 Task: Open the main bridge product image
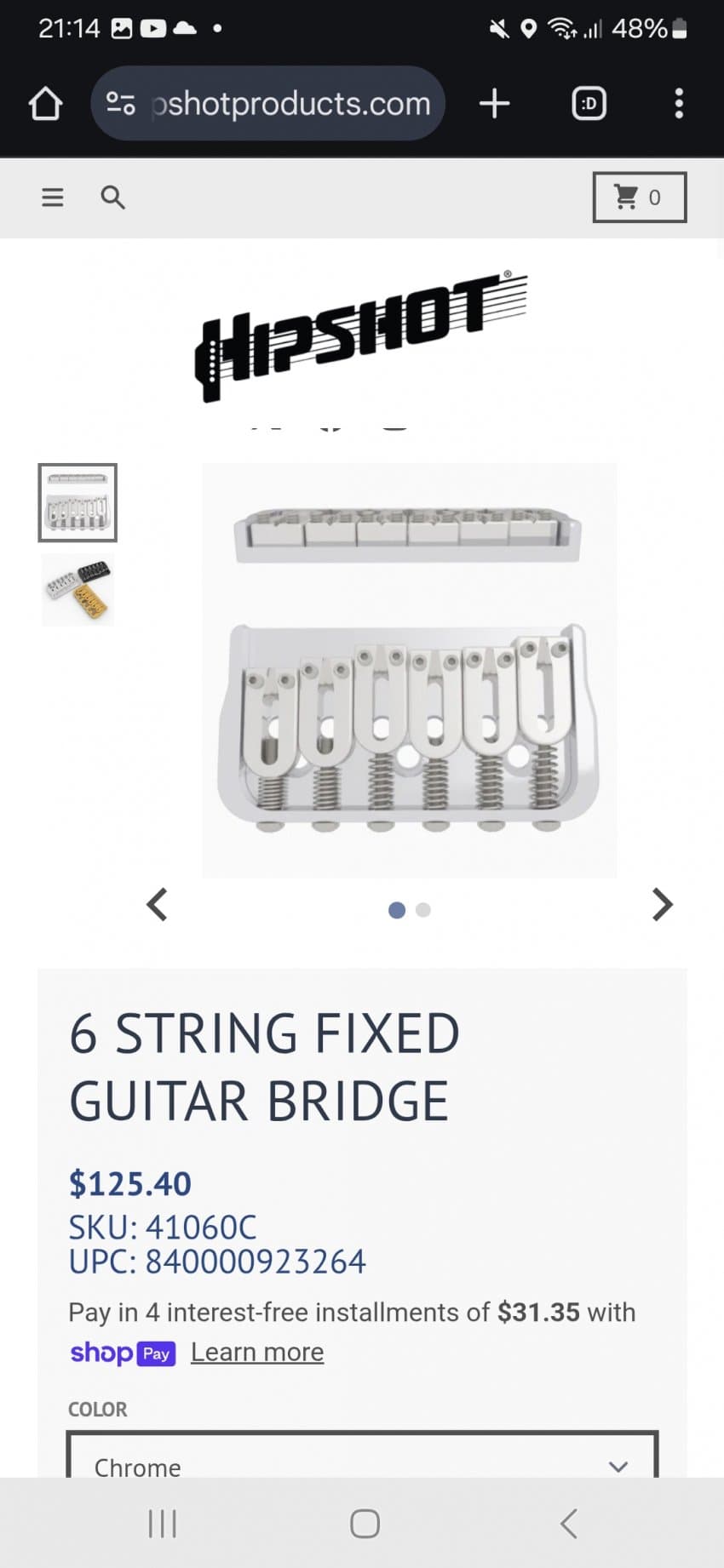[x=409, y=671]
